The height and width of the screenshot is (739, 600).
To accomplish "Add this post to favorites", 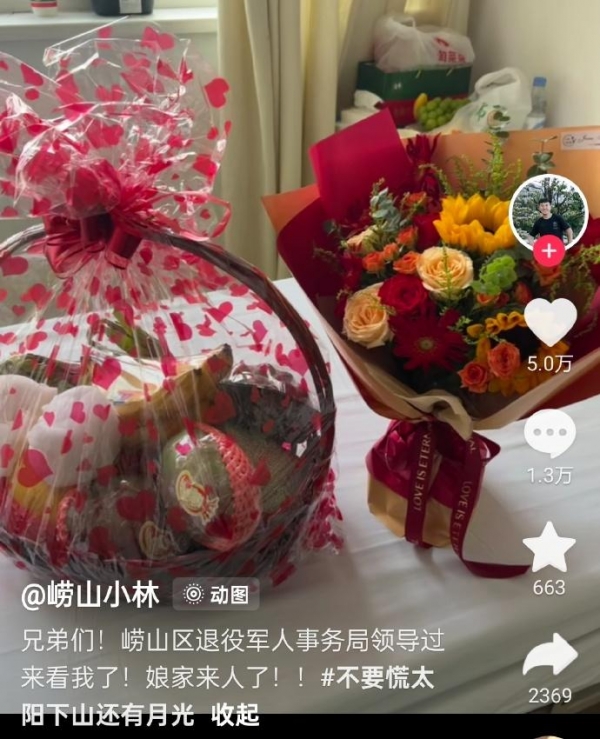I will coord(549,547).
